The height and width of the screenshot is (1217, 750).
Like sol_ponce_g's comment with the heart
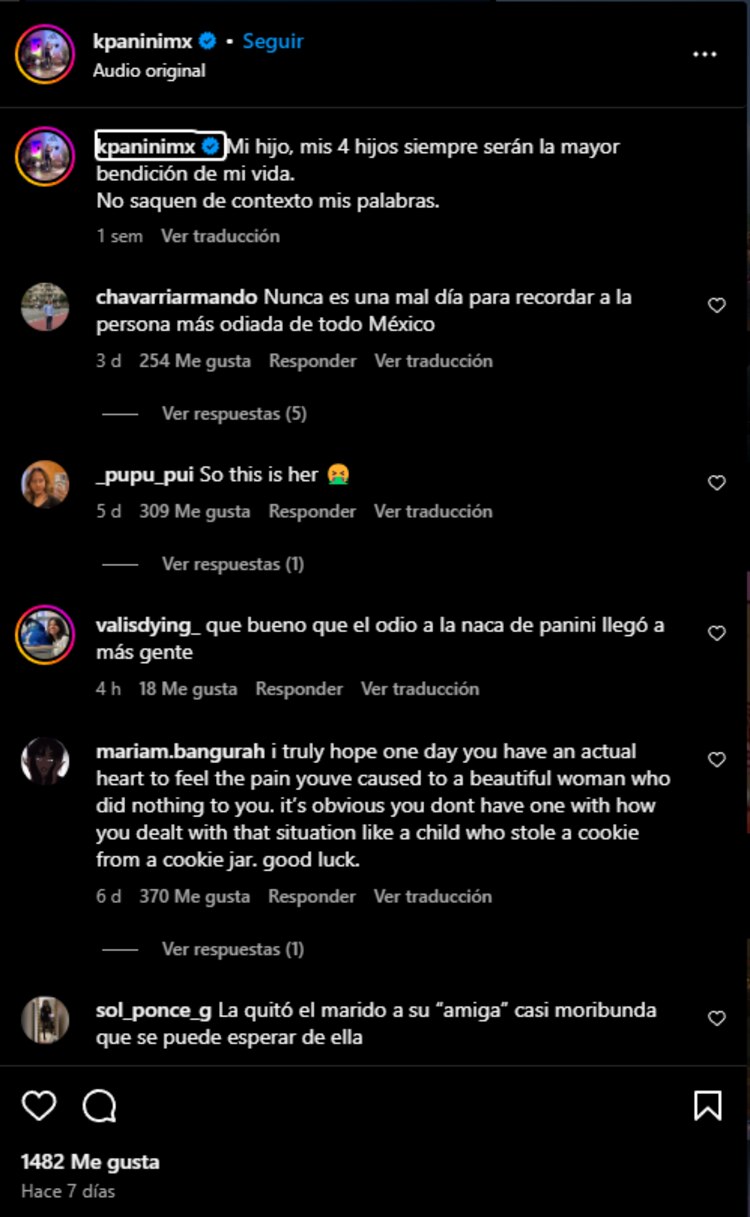point(716,1018)
